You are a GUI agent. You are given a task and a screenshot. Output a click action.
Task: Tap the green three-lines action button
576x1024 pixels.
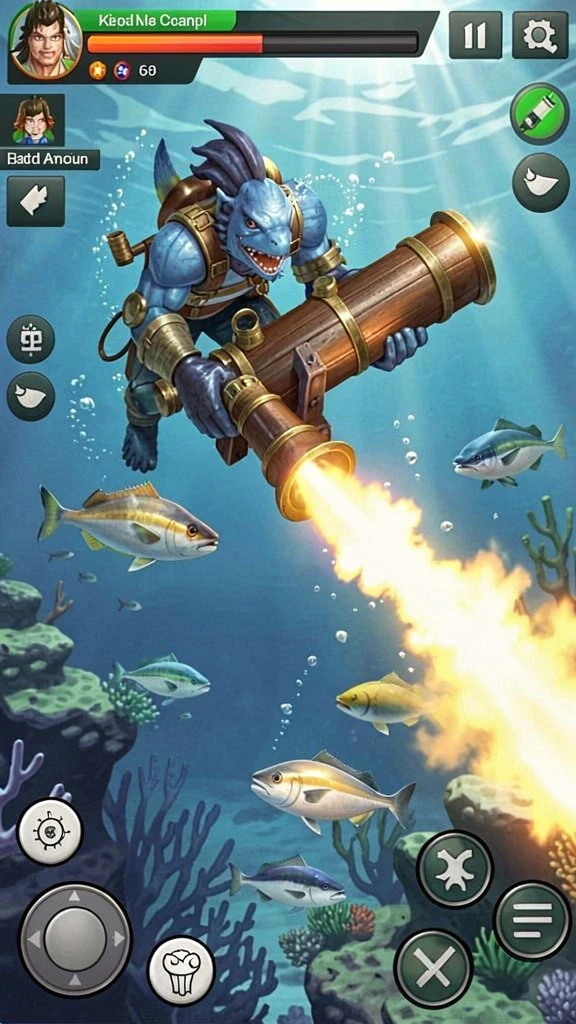point(532,921)
